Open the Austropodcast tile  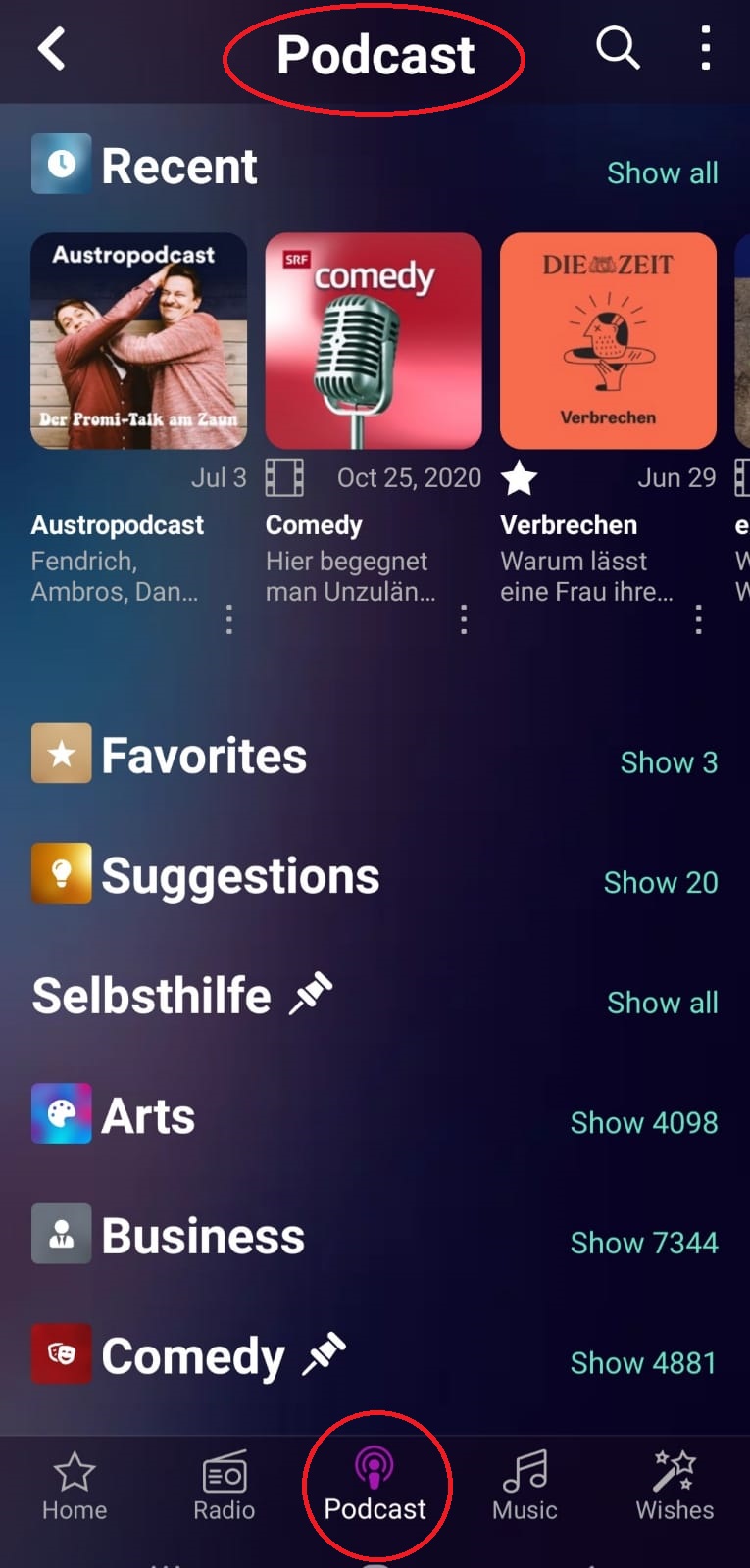[138, 340]
